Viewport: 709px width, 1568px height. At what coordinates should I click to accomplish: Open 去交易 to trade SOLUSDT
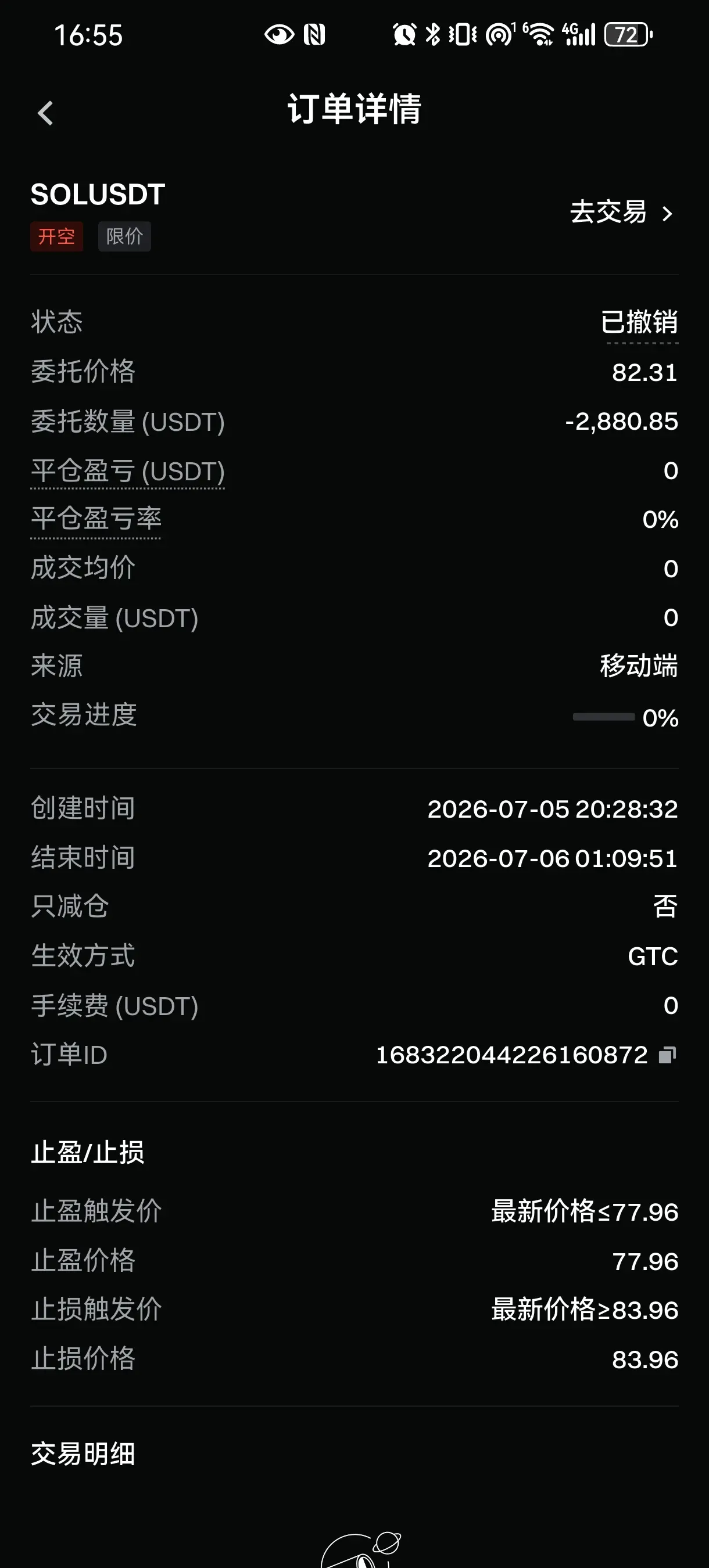(x=621, y=213)
